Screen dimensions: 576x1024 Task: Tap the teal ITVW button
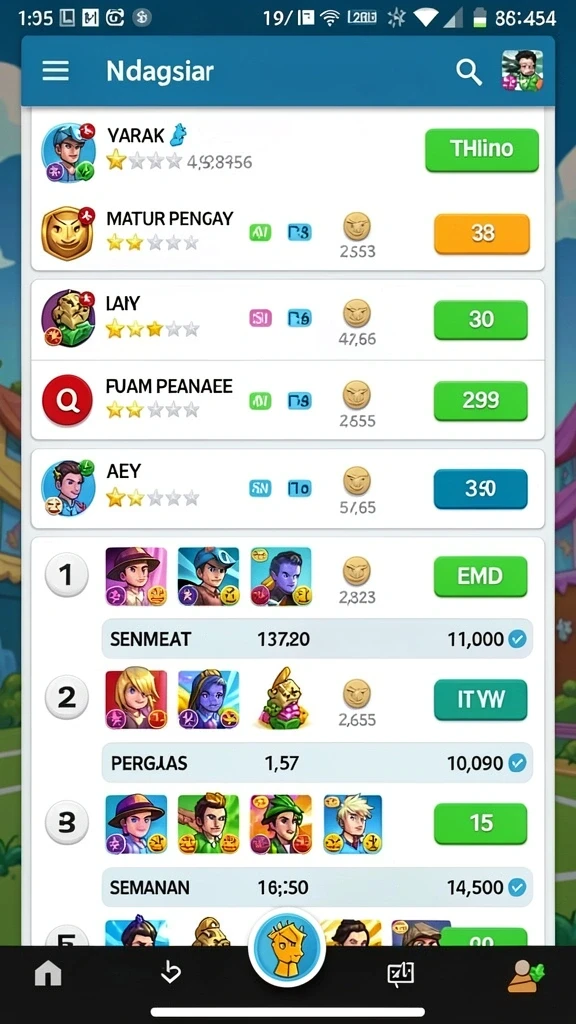tap(481, 699)
